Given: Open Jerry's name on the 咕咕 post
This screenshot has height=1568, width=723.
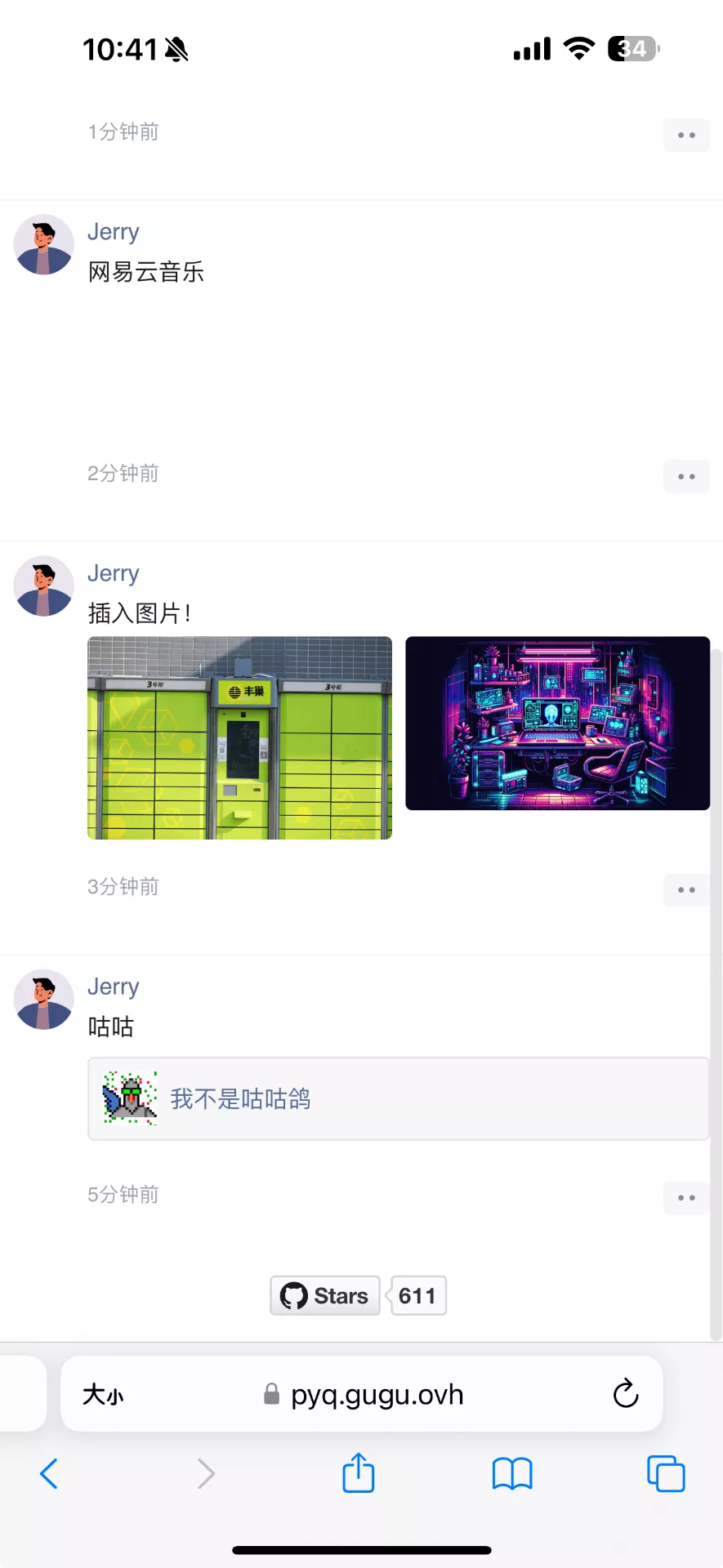Looking at the screenshot, I should tap(114, 987).
